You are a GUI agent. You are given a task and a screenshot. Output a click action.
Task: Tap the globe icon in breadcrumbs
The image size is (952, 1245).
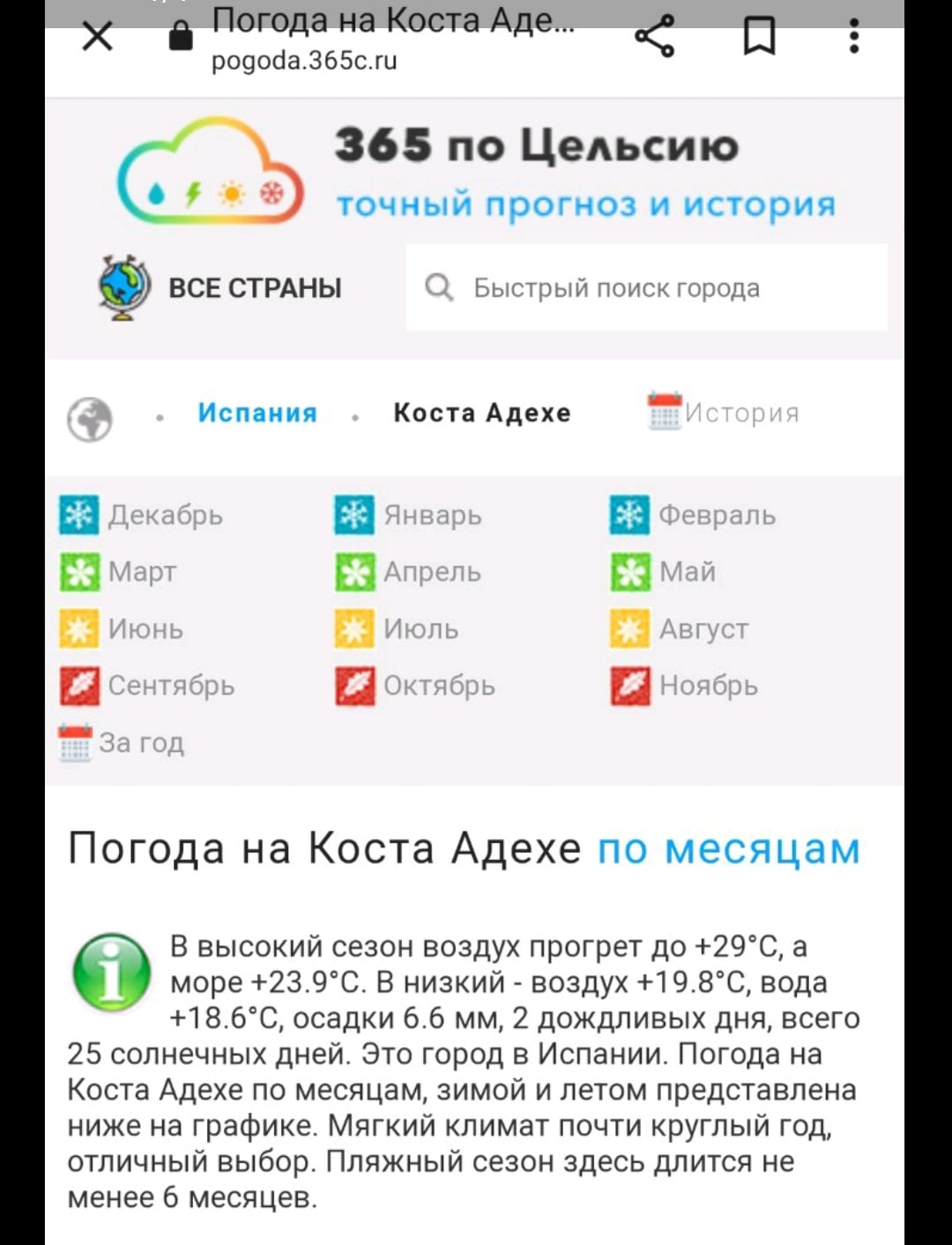coord(90,419)
